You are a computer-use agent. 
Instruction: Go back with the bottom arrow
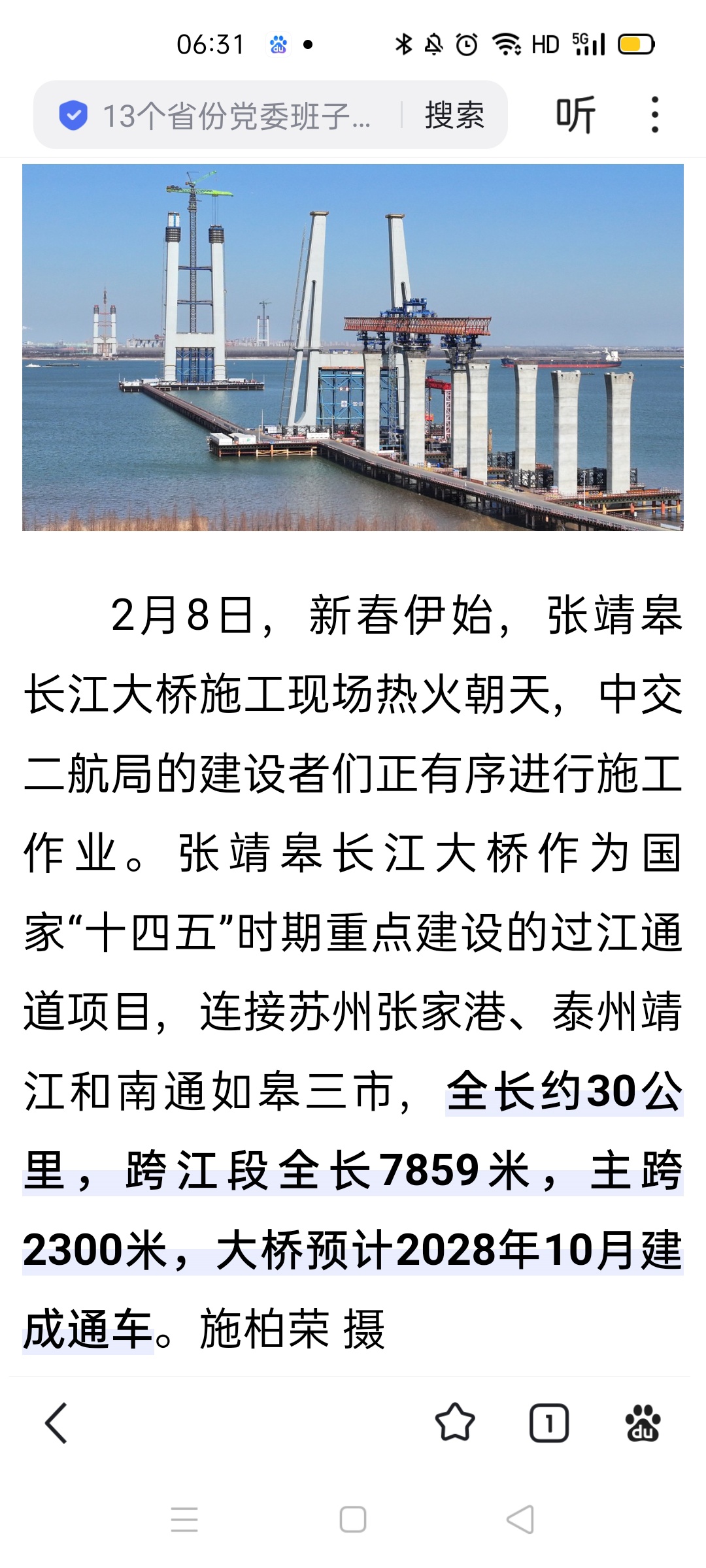point(56,1424)
